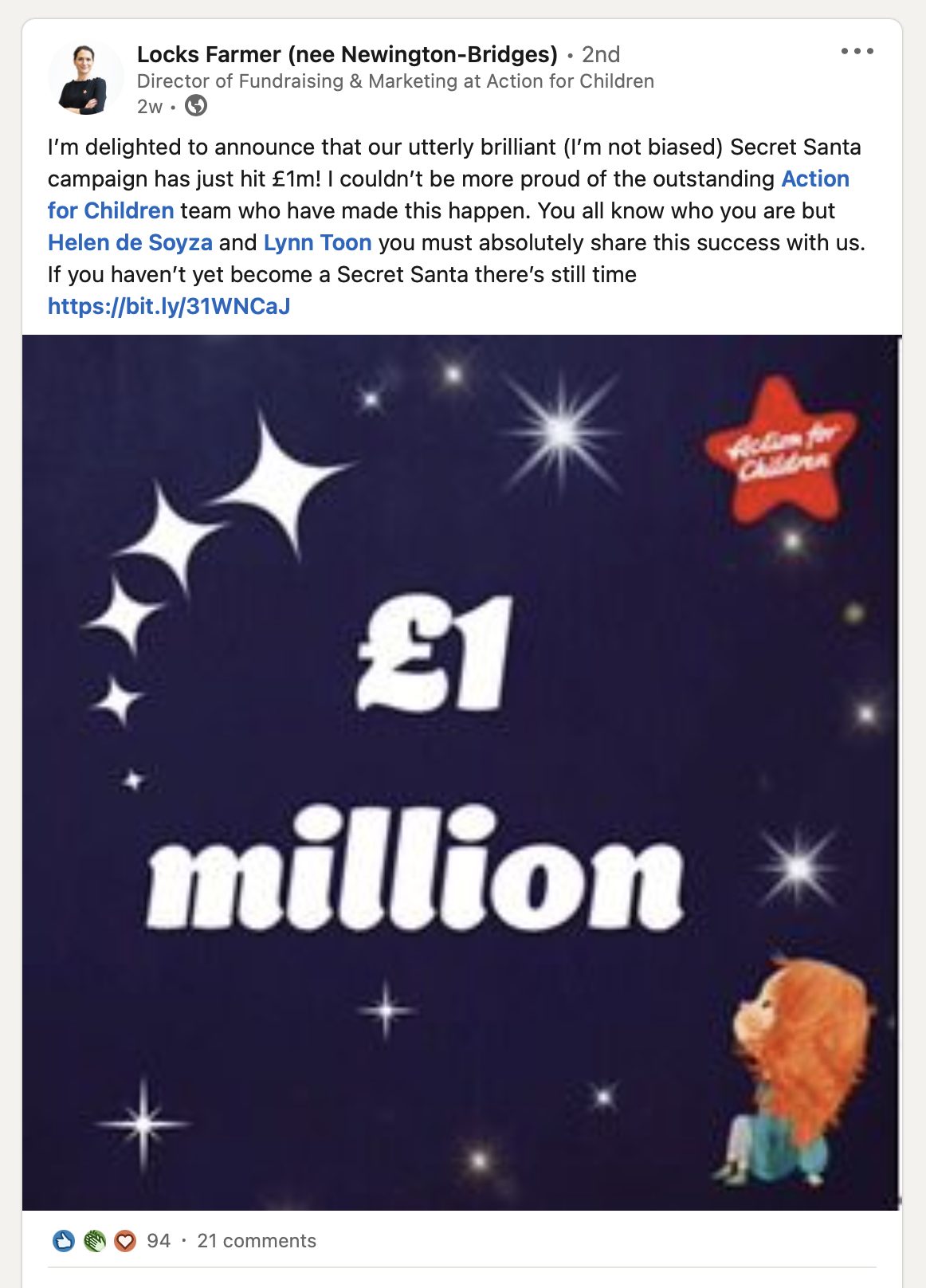The image size is (926, 1288).
Task: Open the £1 million post image
Action: coord(462,772)
